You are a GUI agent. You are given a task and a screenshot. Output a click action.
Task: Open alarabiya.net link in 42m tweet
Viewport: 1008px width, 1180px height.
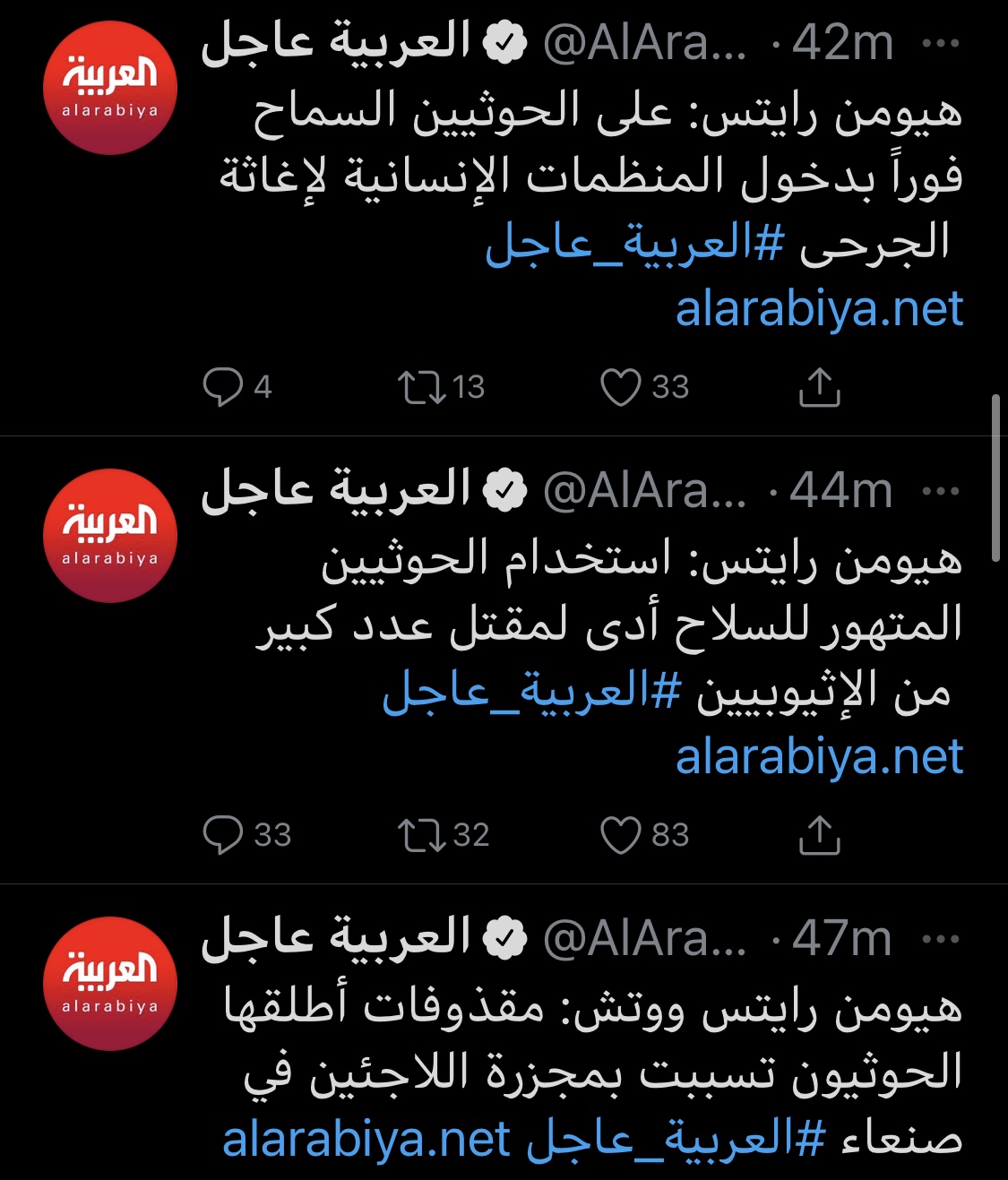coord(819,309)
